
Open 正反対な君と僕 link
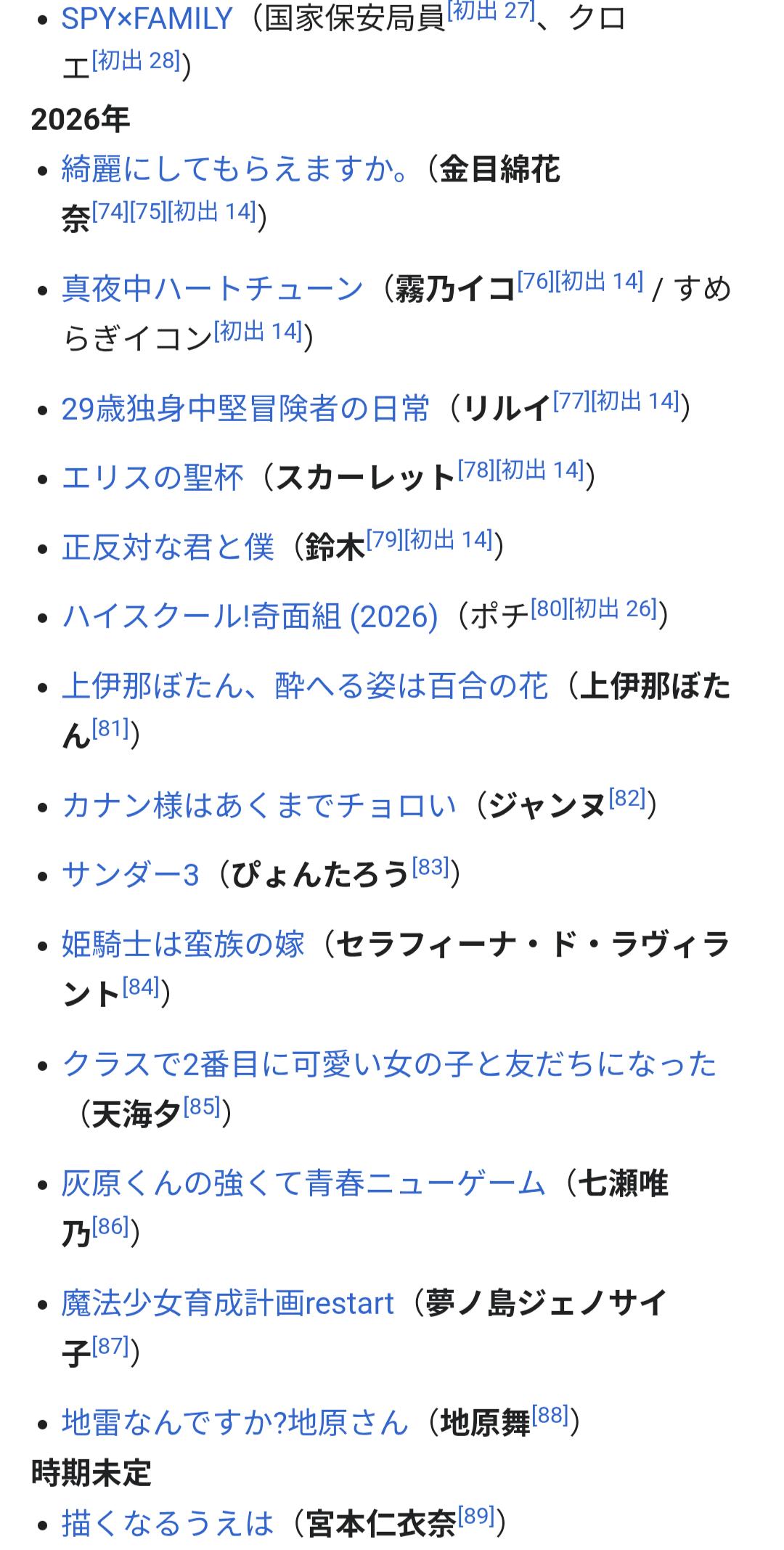pos(168,547)
